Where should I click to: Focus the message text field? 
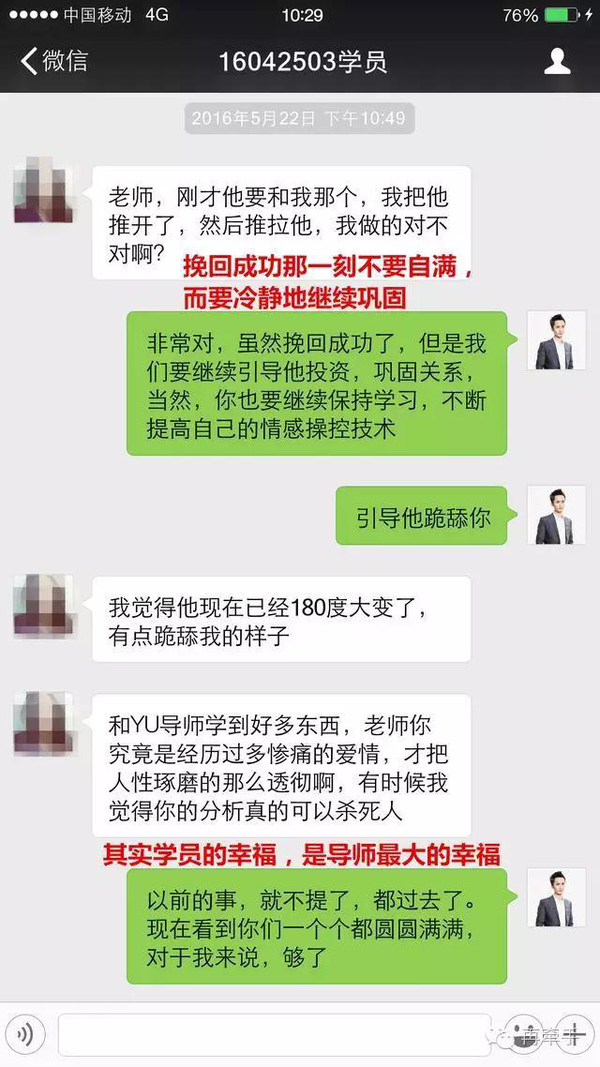click(273, 1035)
